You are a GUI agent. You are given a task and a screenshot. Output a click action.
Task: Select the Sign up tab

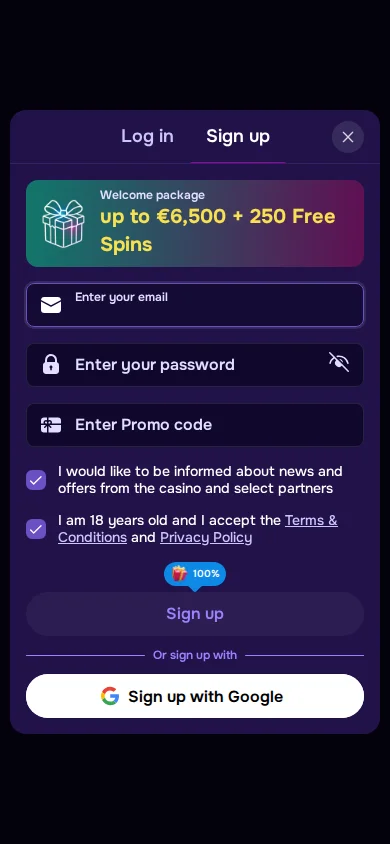pyautogui.click(x=238, y=136)
